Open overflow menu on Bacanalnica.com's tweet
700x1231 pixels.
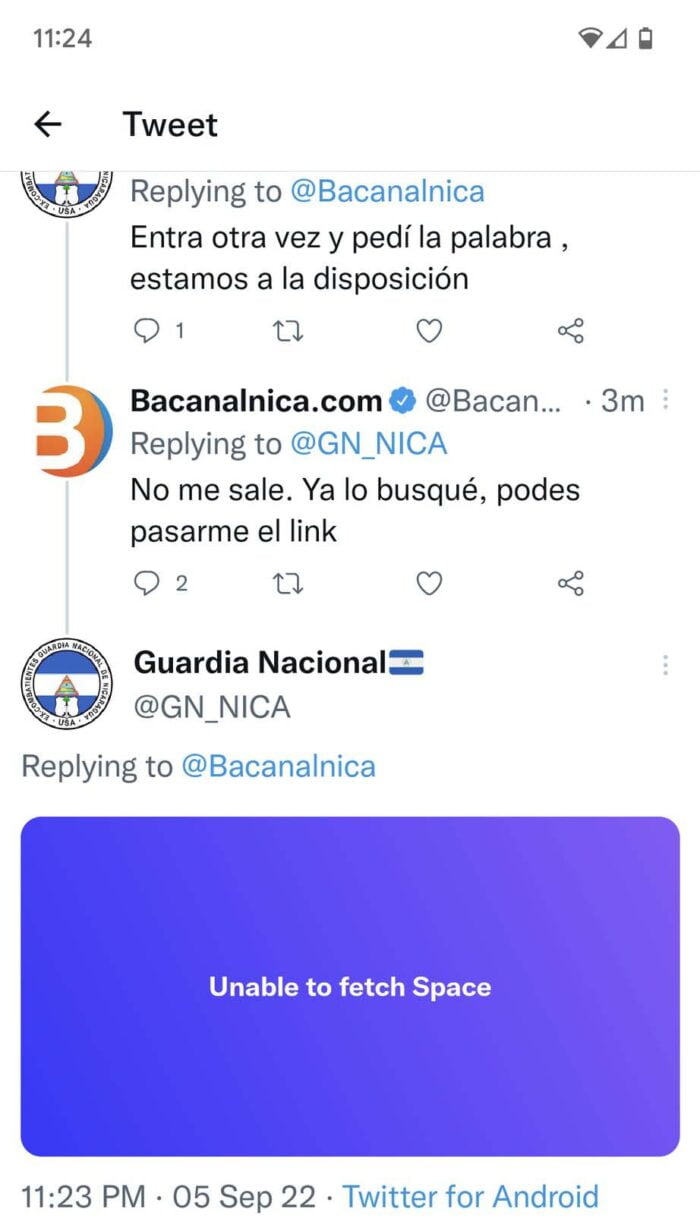click(666, 402)
